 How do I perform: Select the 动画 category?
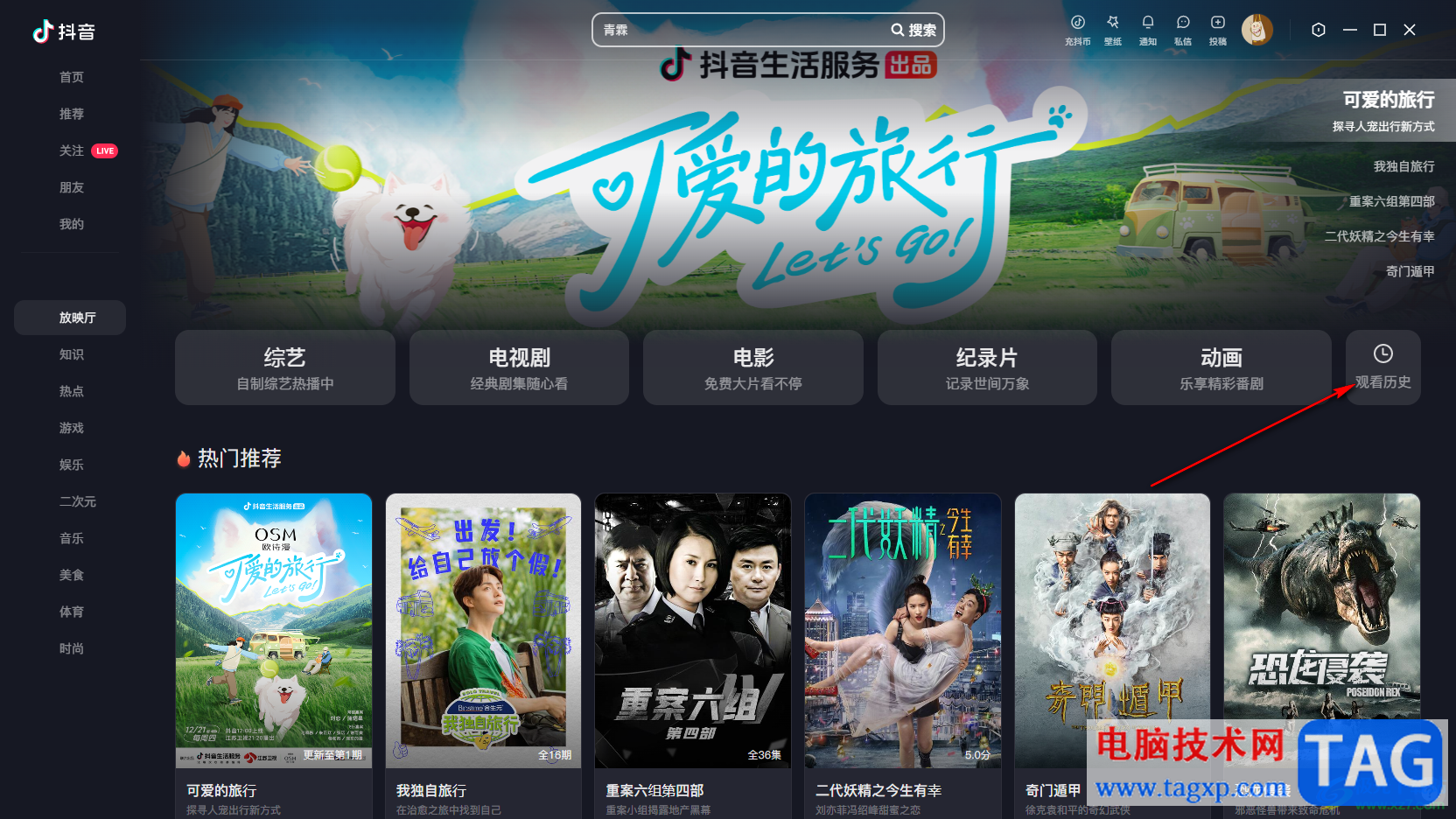point(1221,367)
